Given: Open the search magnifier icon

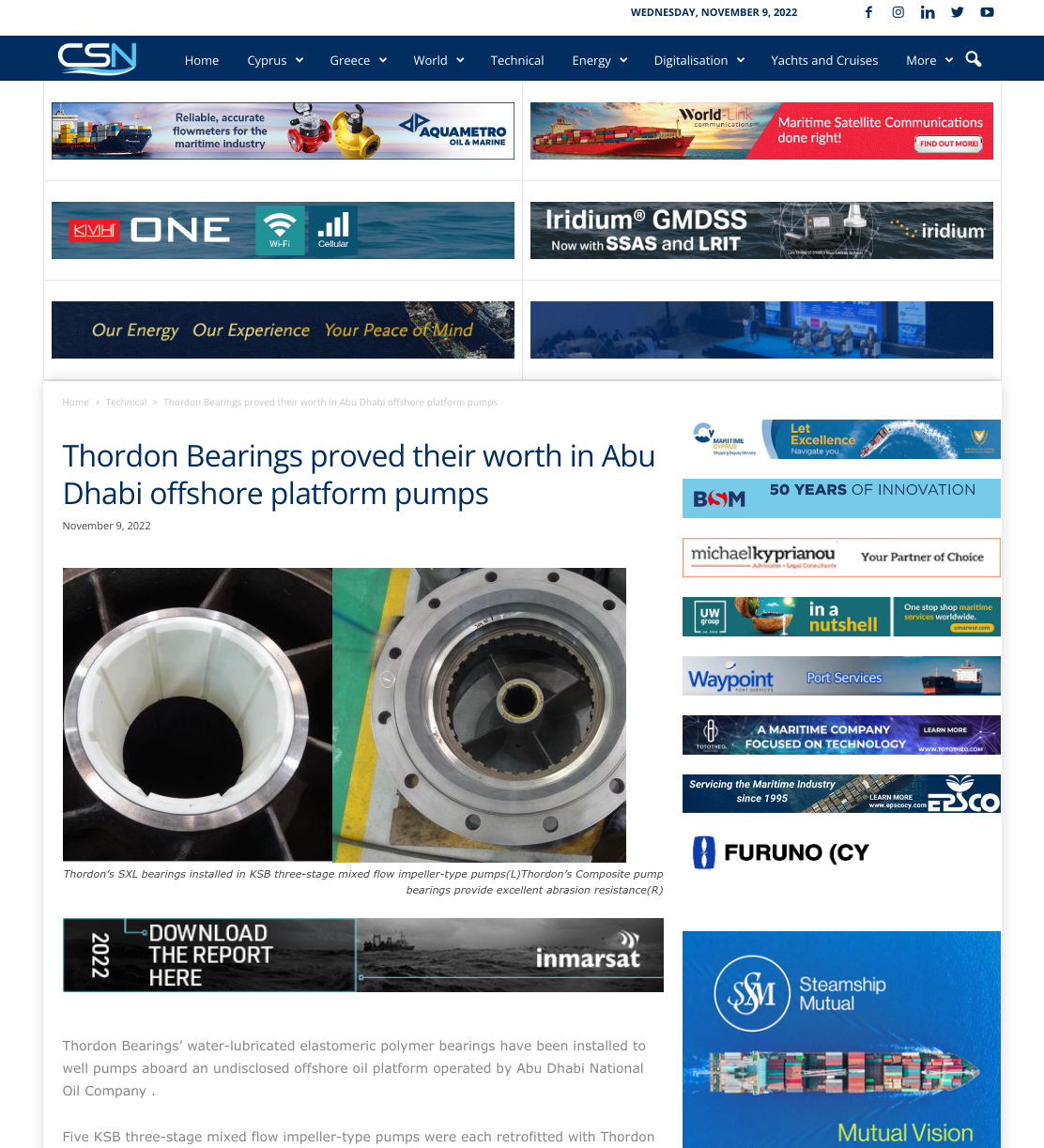Looking at the screenshot, I should [974, 59].
